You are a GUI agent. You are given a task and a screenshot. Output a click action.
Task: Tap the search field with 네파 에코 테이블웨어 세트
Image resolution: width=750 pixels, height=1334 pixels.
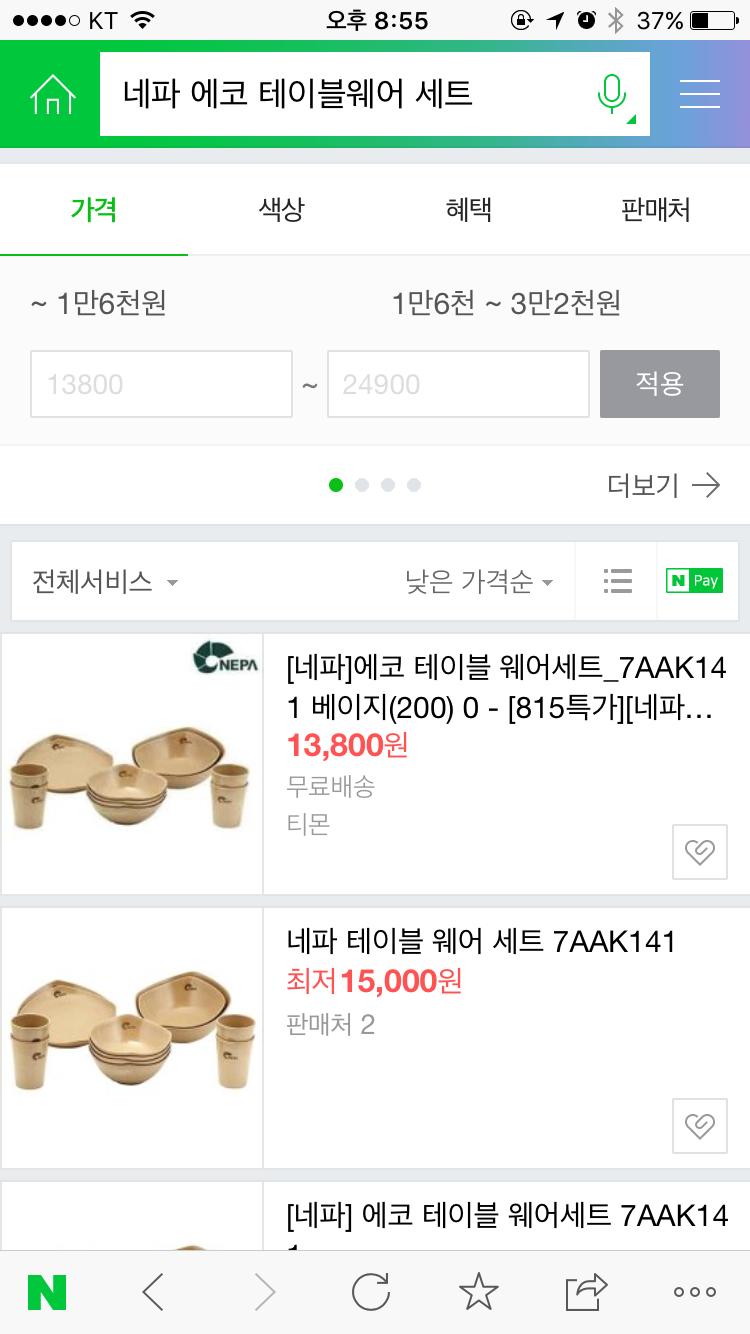click(x=340, y=94)
